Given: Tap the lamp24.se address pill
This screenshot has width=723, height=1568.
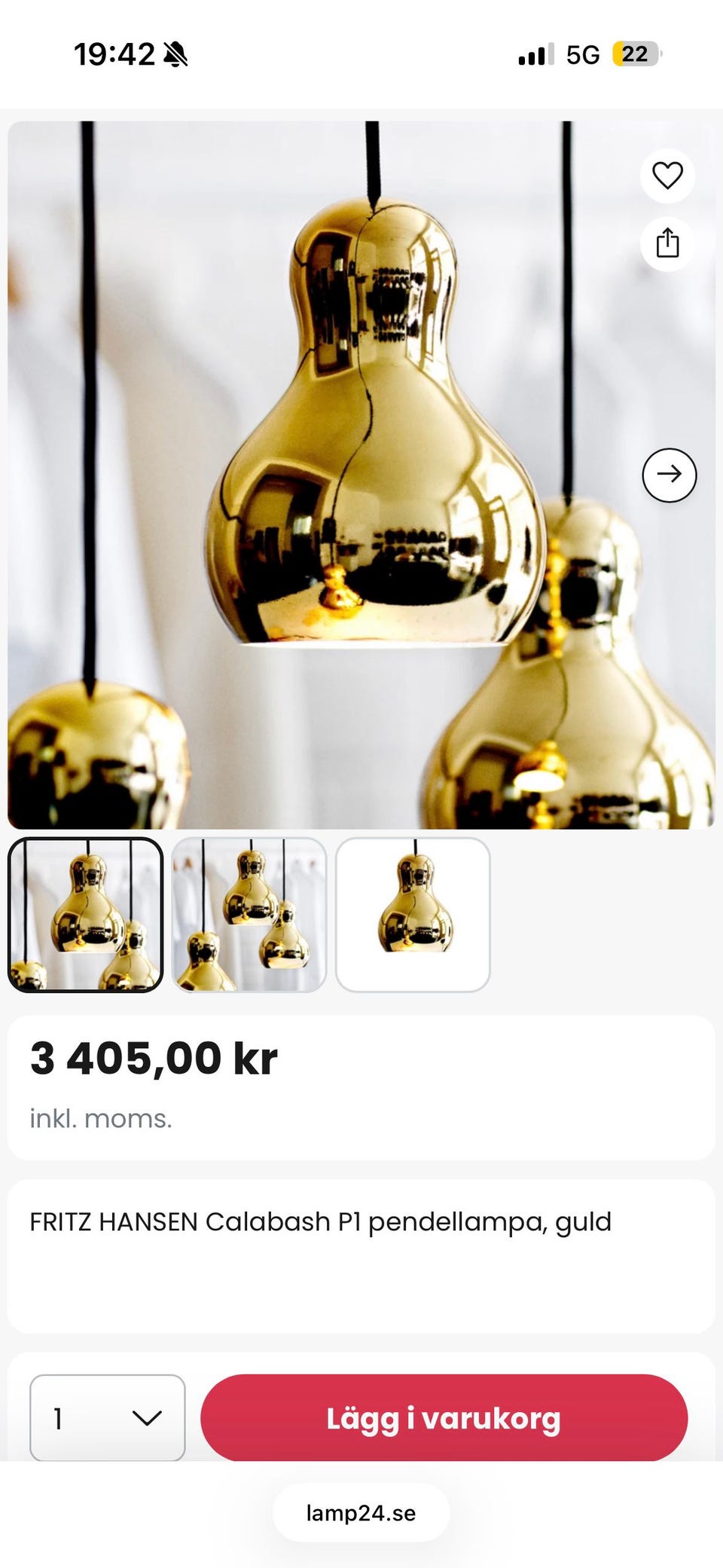Looking at the screenshot, I should [361, 1511].
